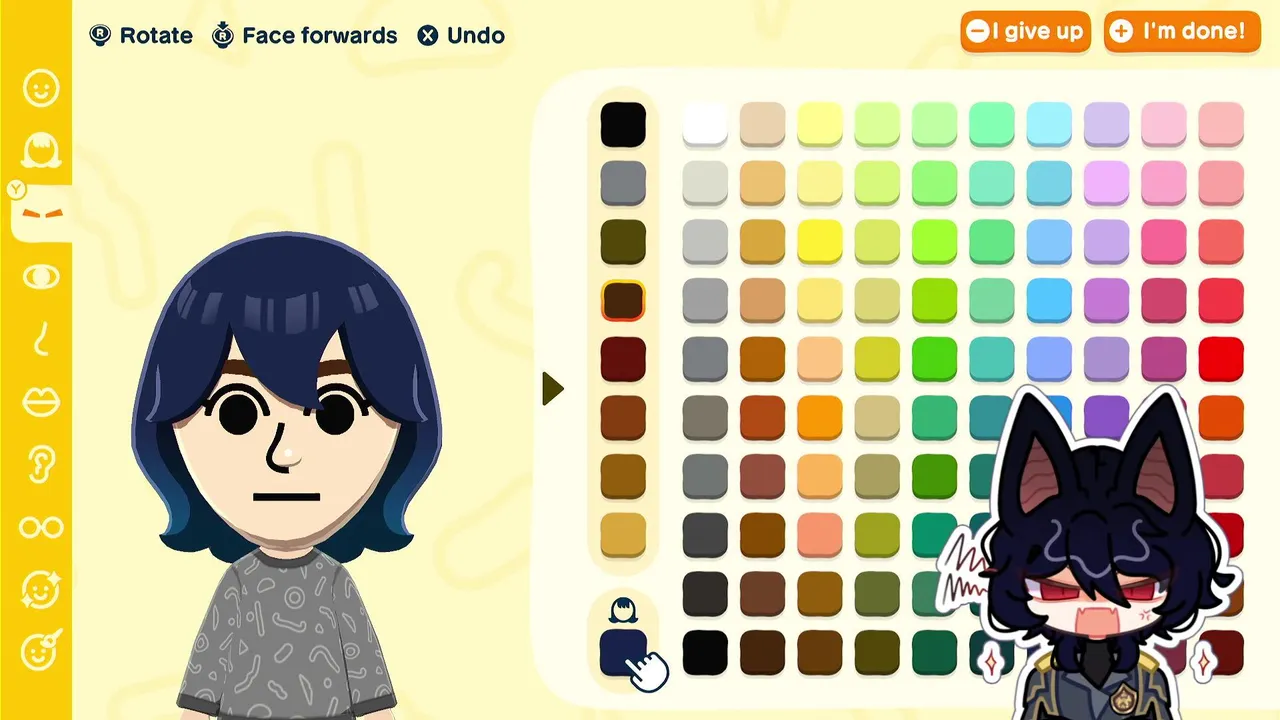Image resolution: width=1280 pixels, height=720 pixels.
Task: Switch to the ears tab
Action: pyautogui.click(x=41, y=464)
